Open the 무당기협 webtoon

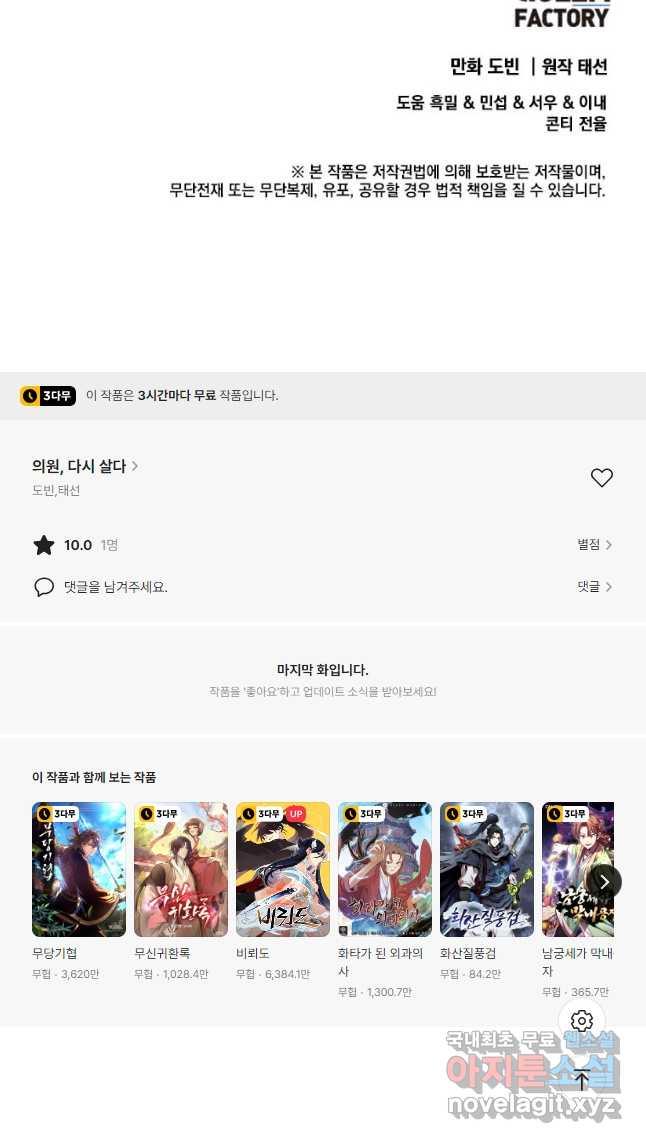point(79,869)
